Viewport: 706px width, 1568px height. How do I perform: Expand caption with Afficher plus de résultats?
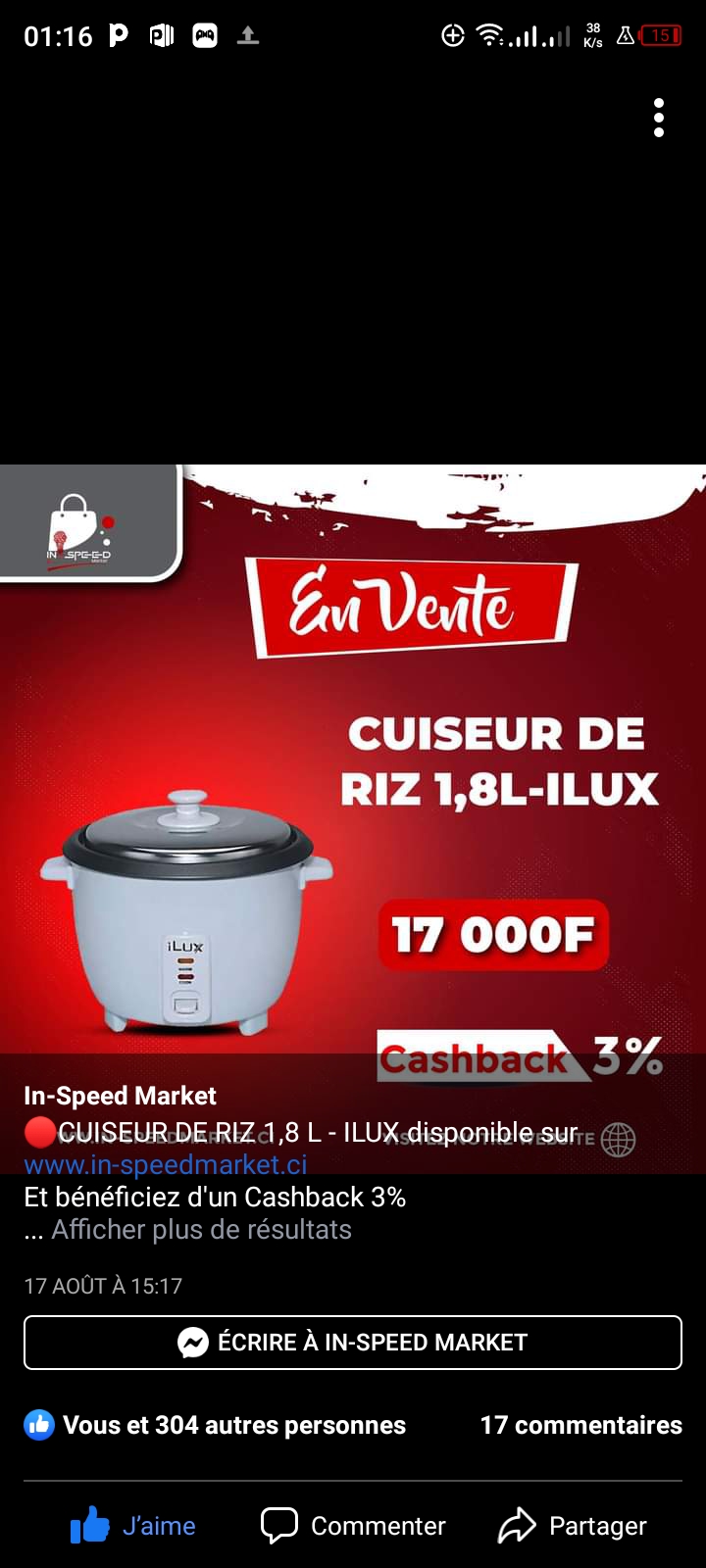point(201,1229)
